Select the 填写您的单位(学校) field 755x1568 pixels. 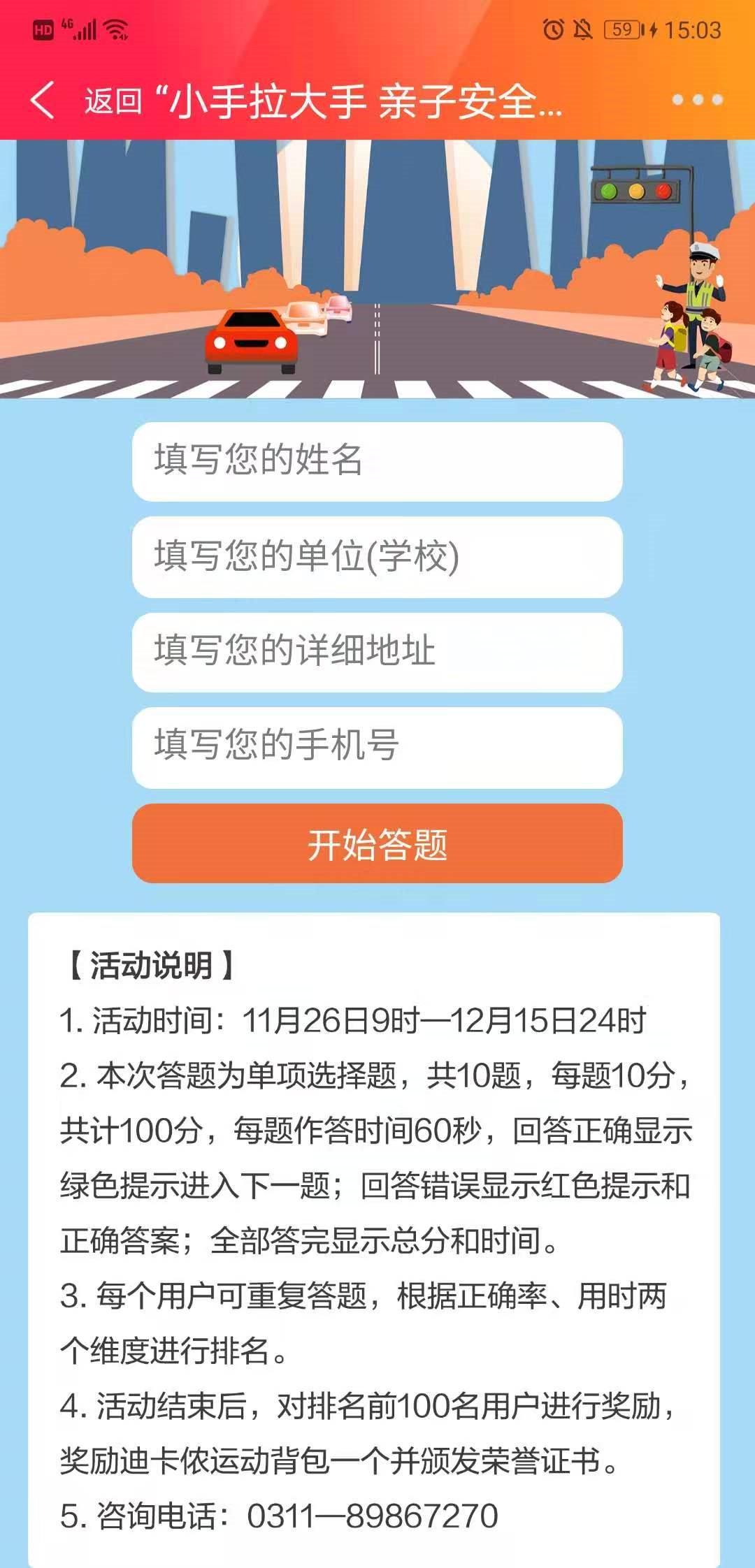click(377, 557)
